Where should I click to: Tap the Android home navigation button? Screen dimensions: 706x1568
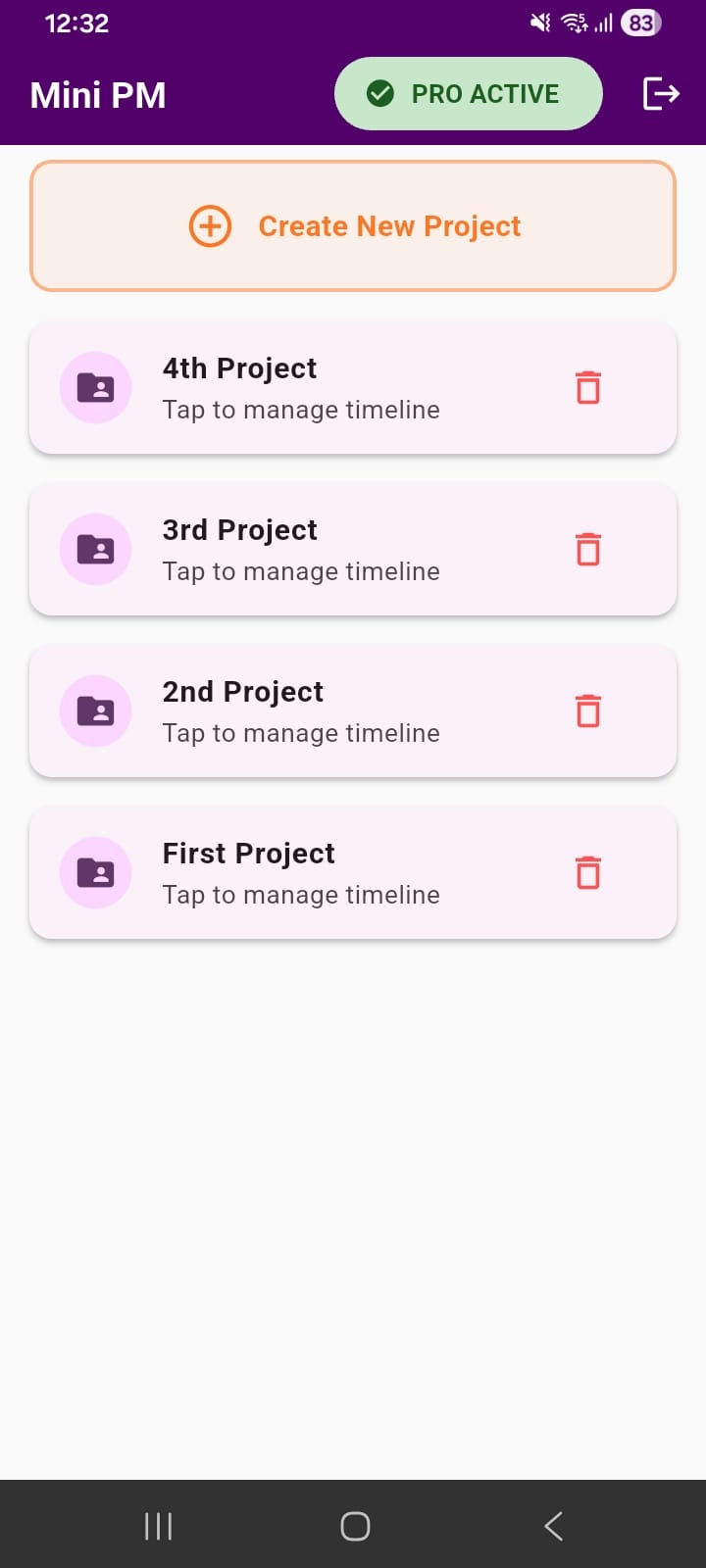click(355, 1525)
